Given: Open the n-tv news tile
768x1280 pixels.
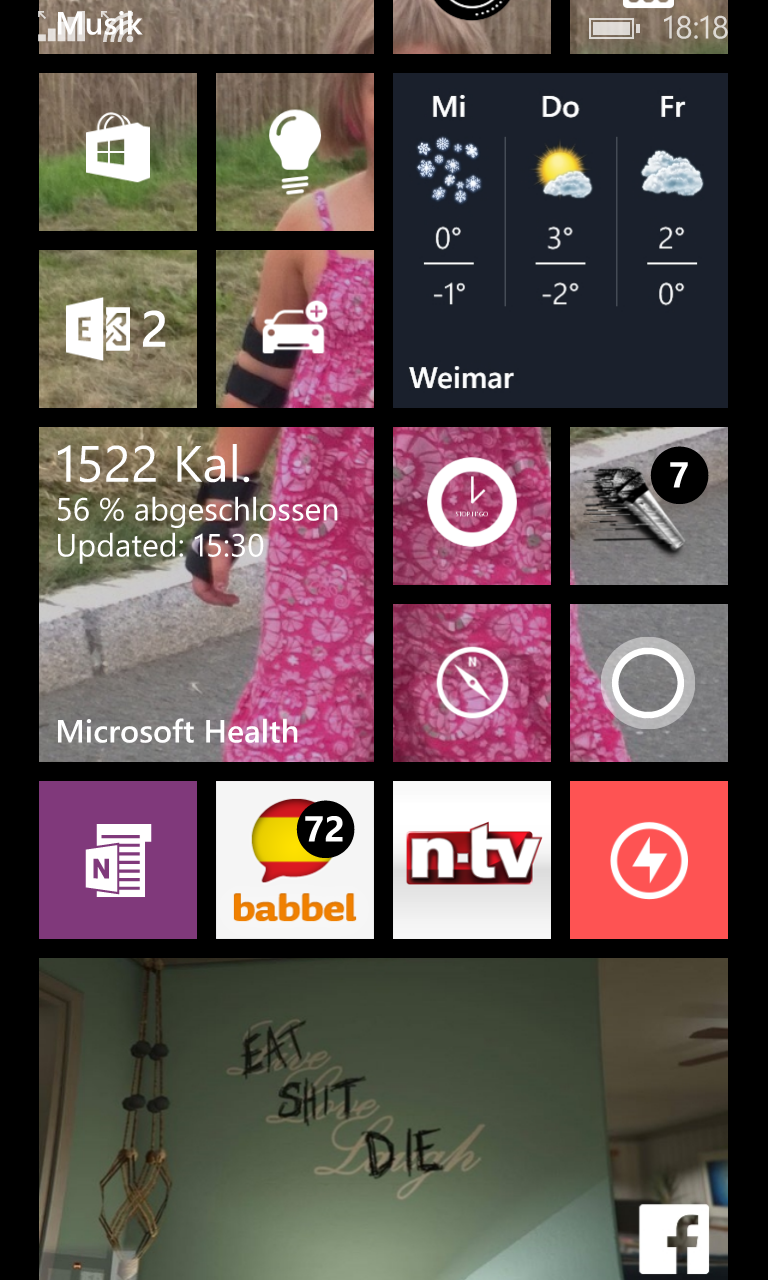Looking at the screenshot, I should coord(472,860).
